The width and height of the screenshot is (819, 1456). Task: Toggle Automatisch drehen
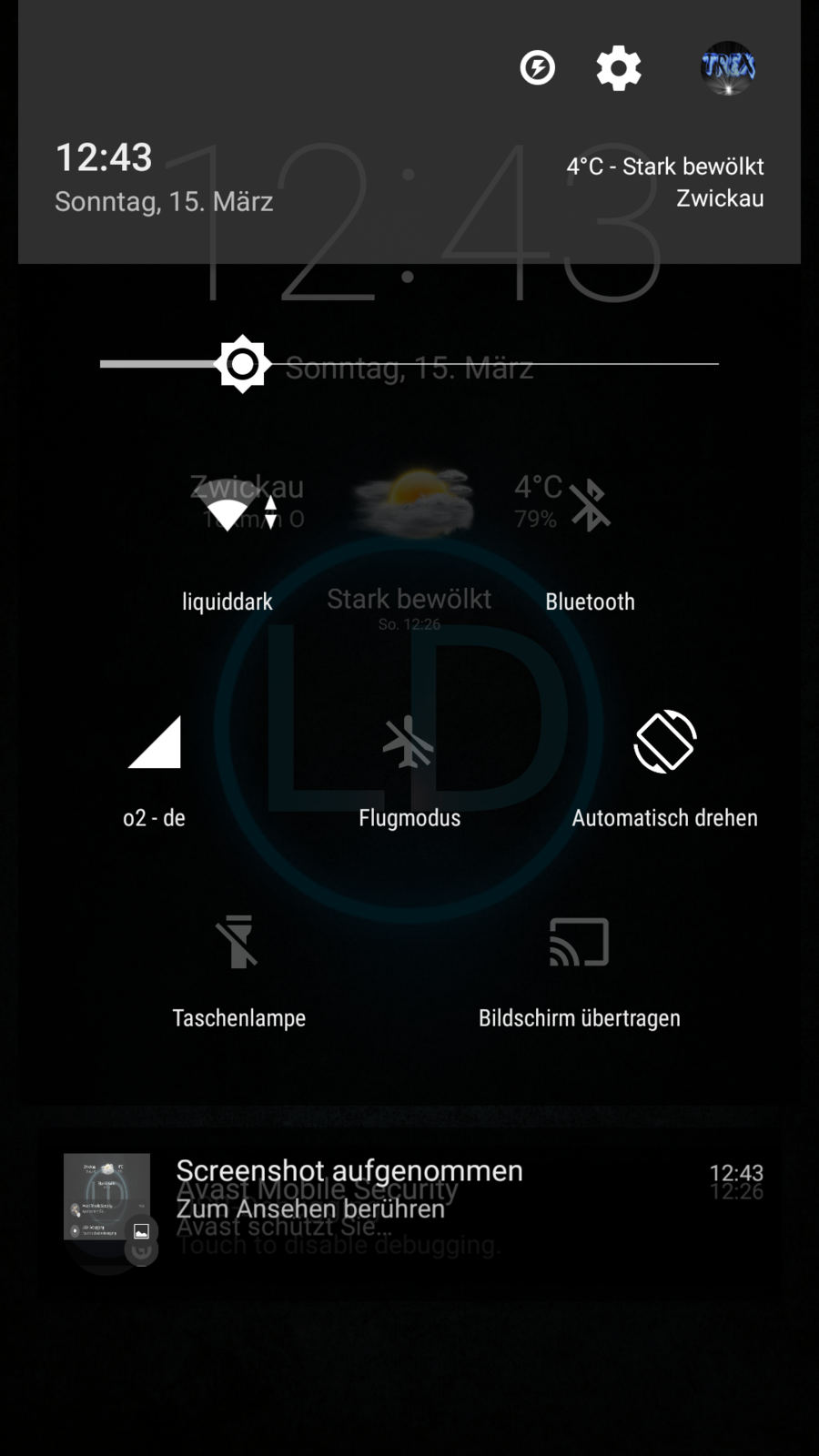pyautogui.click(x=664, y=743)
